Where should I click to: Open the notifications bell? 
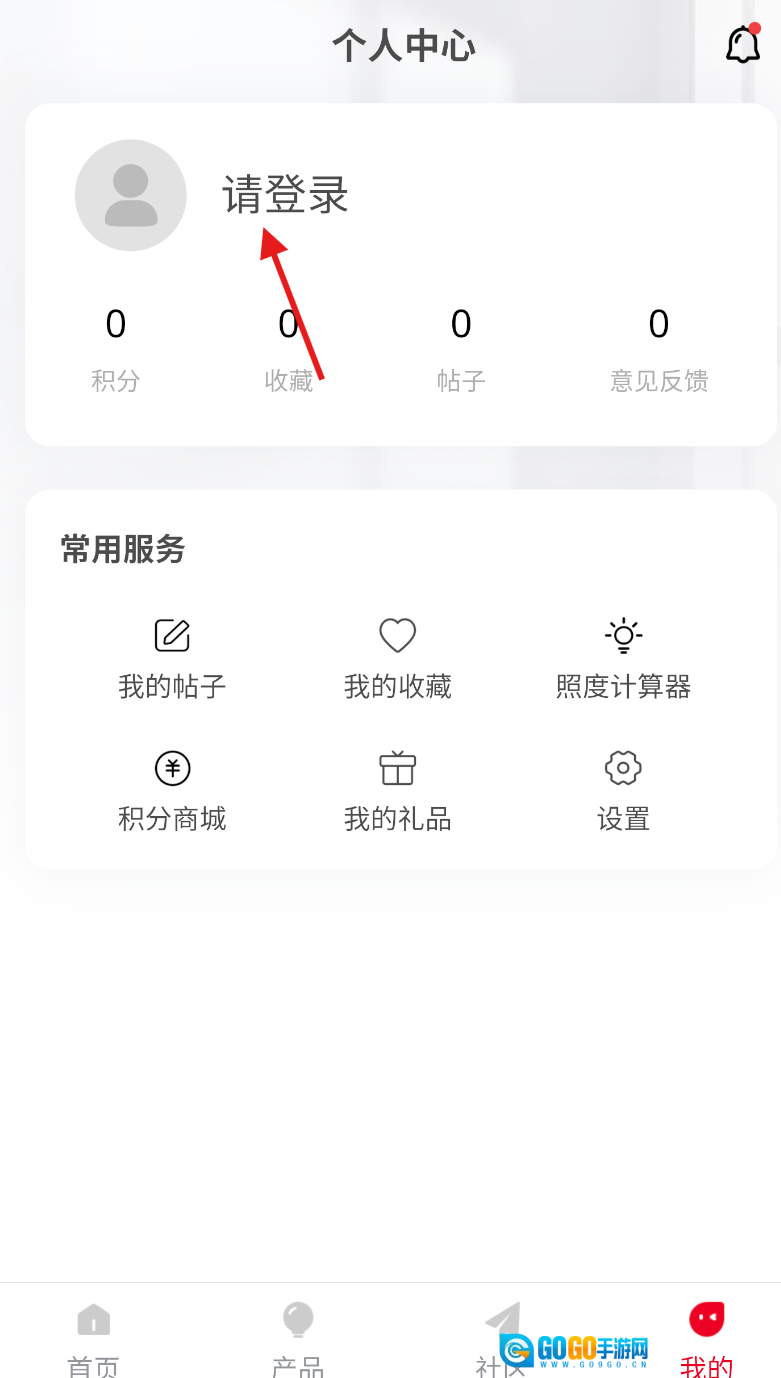coord(742,45)
